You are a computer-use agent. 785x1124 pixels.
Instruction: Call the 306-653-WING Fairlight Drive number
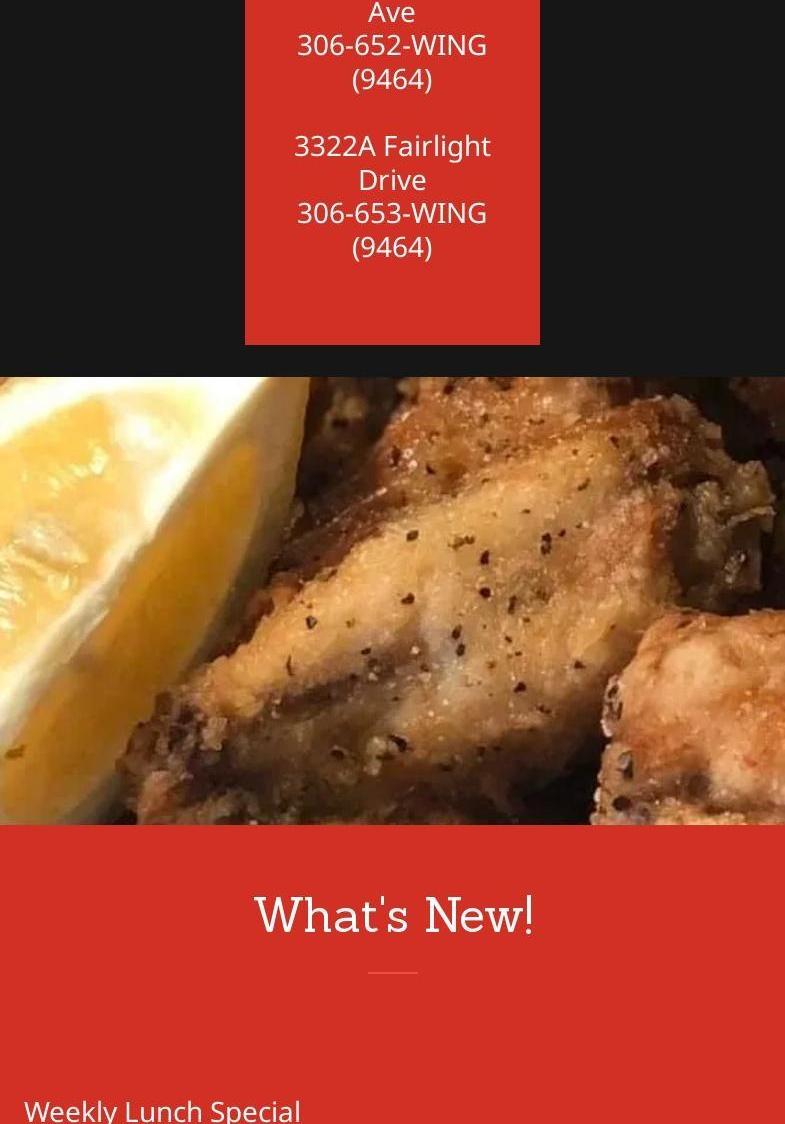click(391, 214)
